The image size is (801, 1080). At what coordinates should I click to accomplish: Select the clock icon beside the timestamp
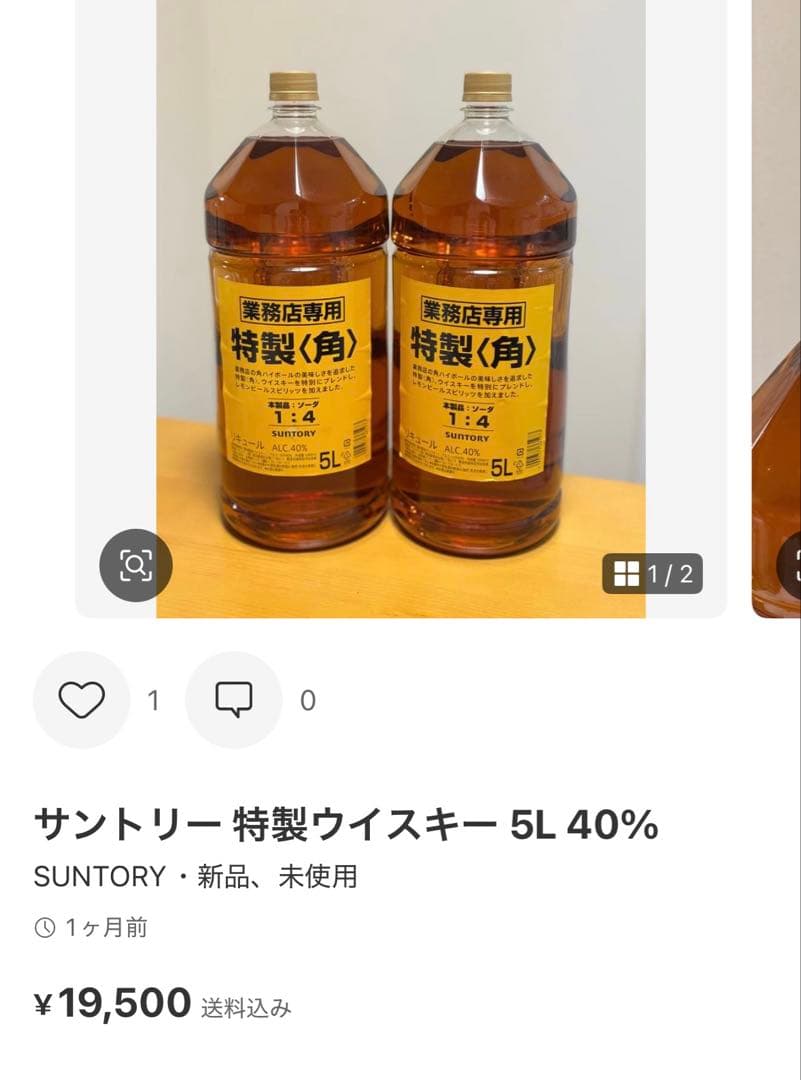tap(44, 926)
